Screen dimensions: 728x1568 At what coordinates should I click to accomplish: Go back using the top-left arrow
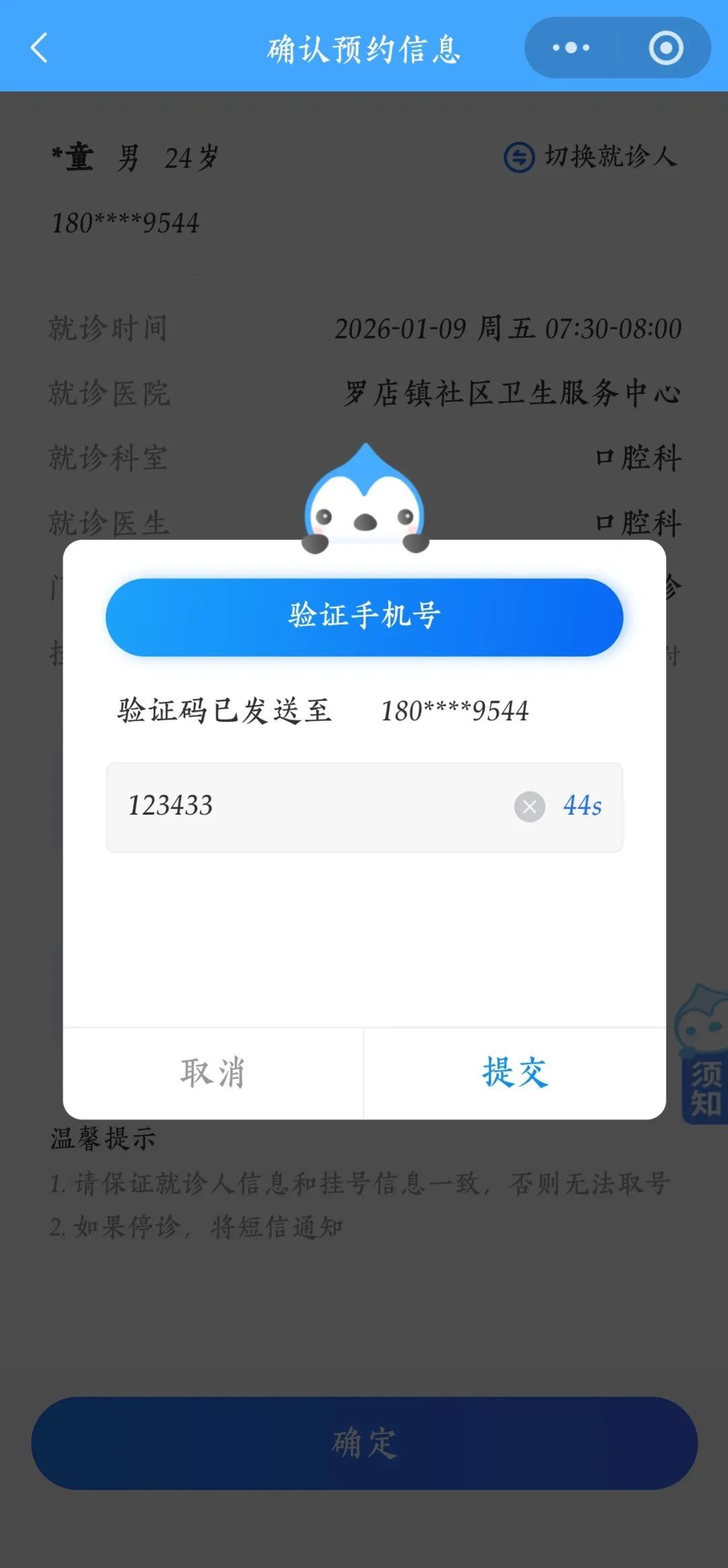39,48
